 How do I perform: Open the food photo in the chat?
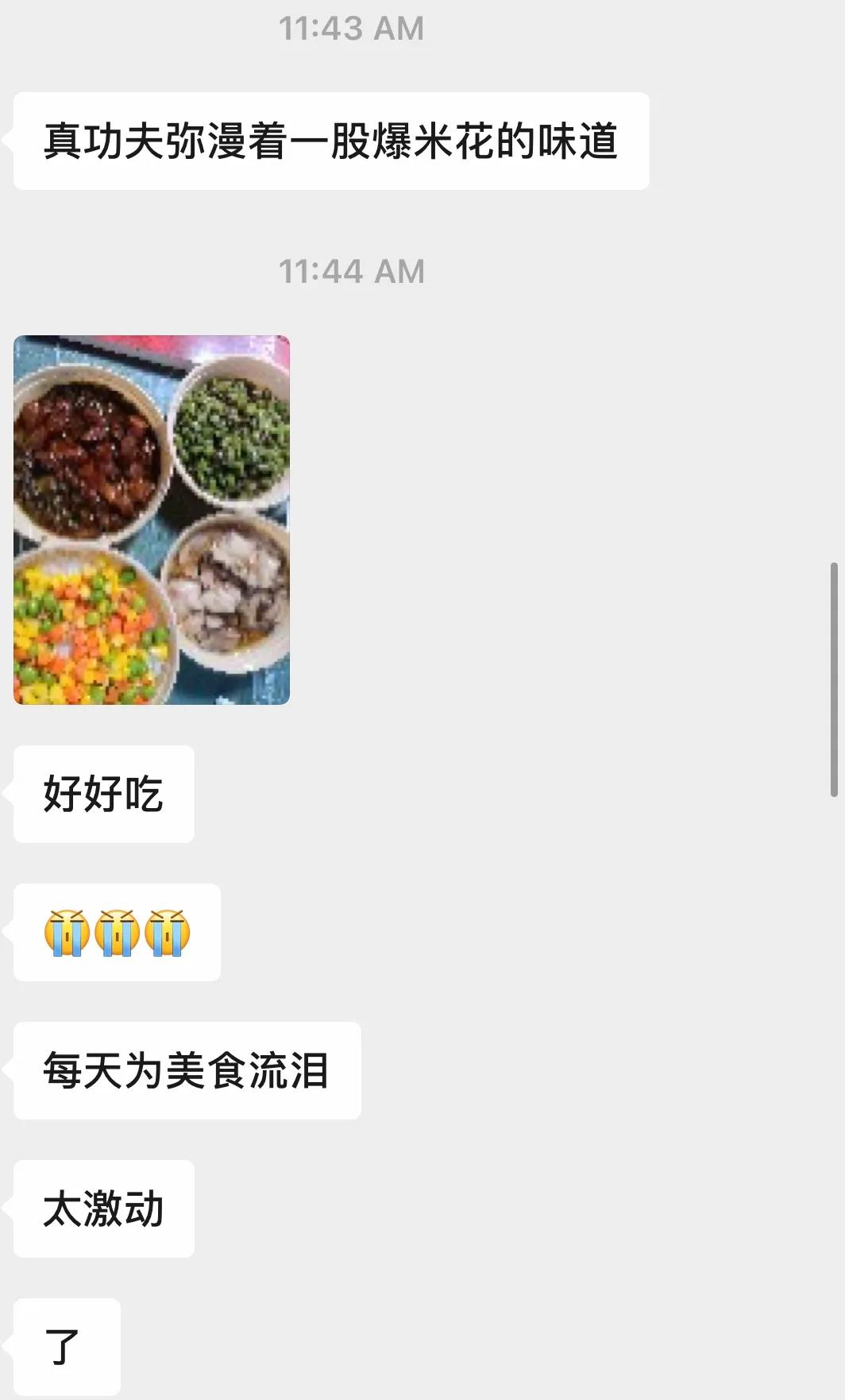tap(152, 520)
